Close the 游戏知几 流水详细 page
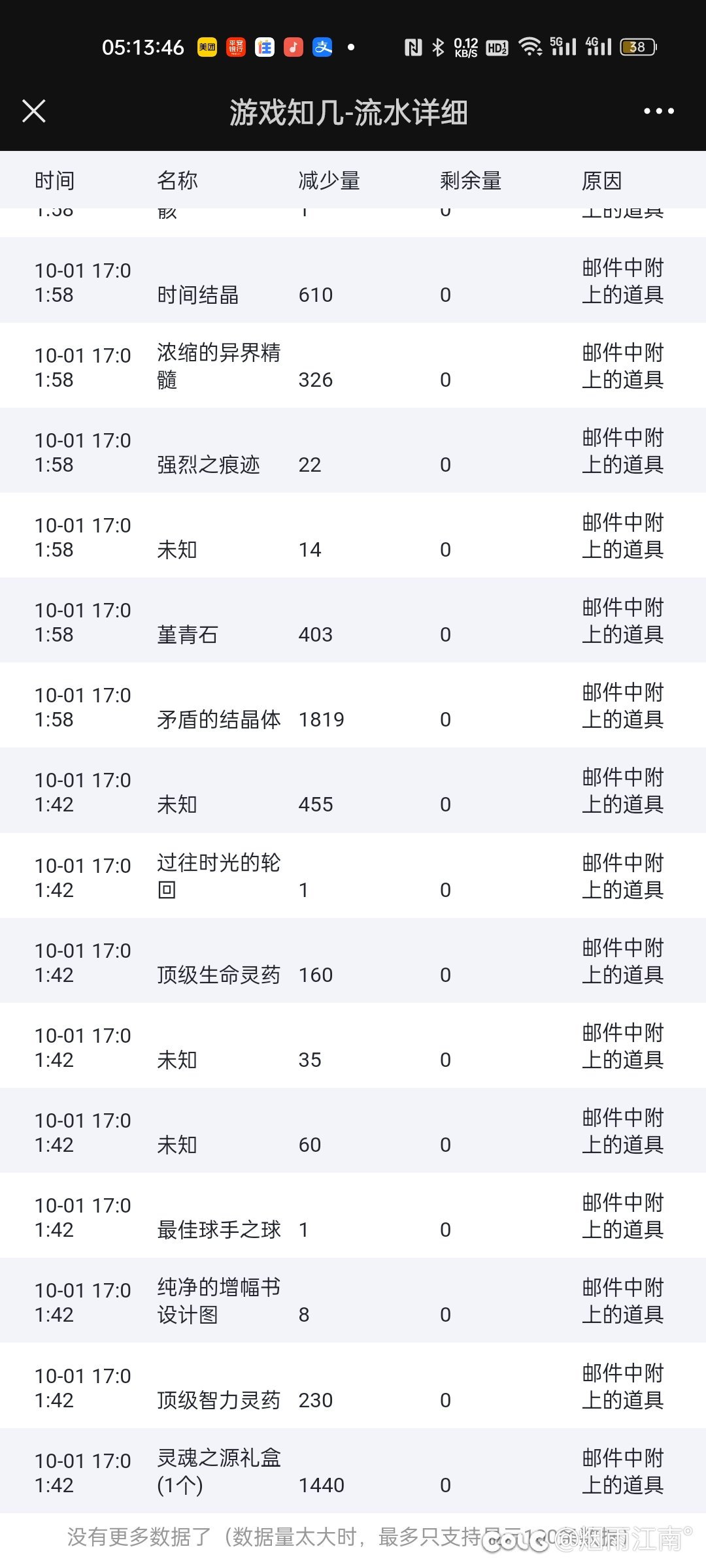Viewport: 706px width, 1568px height. [34, 111]
